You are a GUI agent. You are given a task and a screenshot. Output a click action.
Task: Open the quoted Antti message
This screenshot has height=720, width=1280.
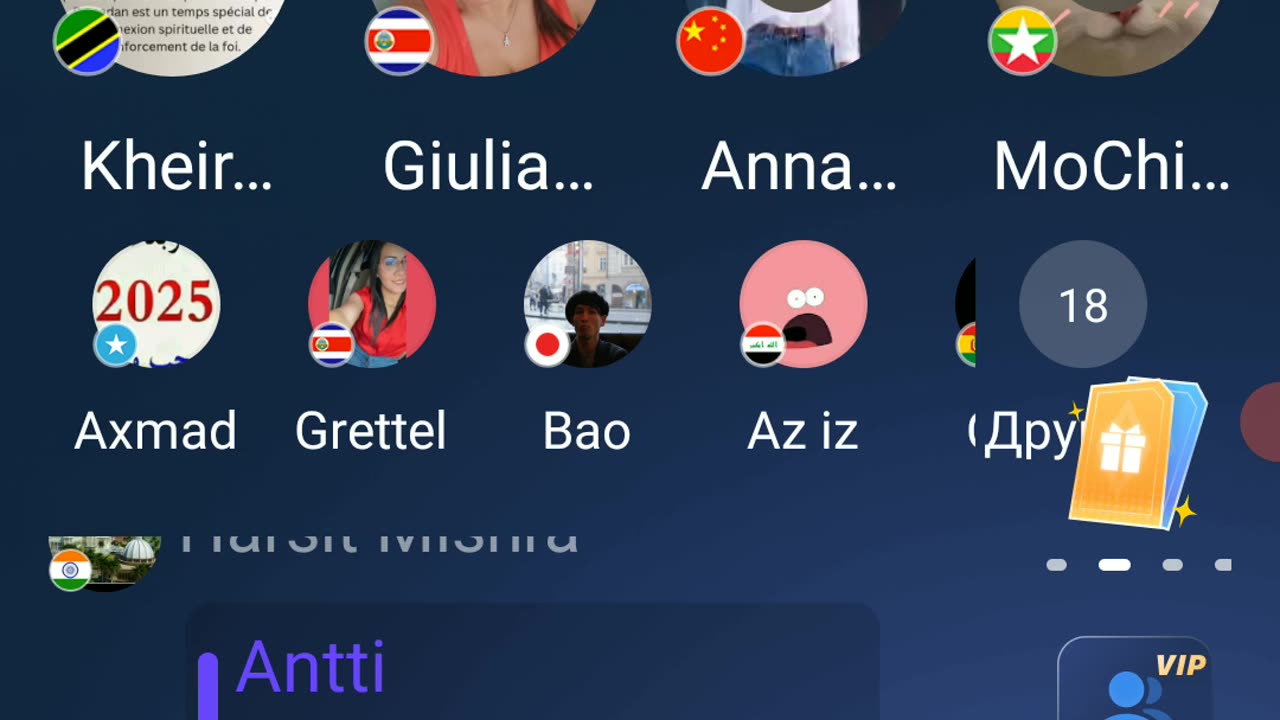pyautogui.click(x=532, y=665)
